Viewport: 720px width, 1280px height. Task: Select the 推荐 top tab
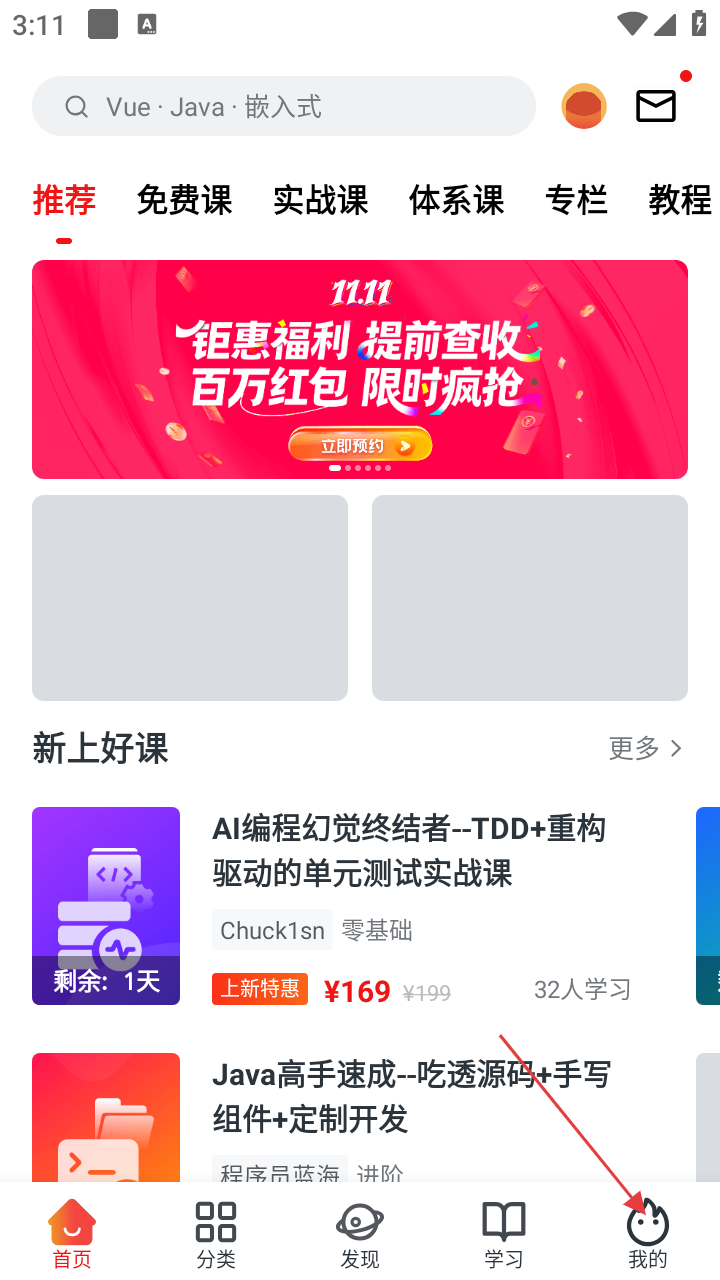point(64,200)
